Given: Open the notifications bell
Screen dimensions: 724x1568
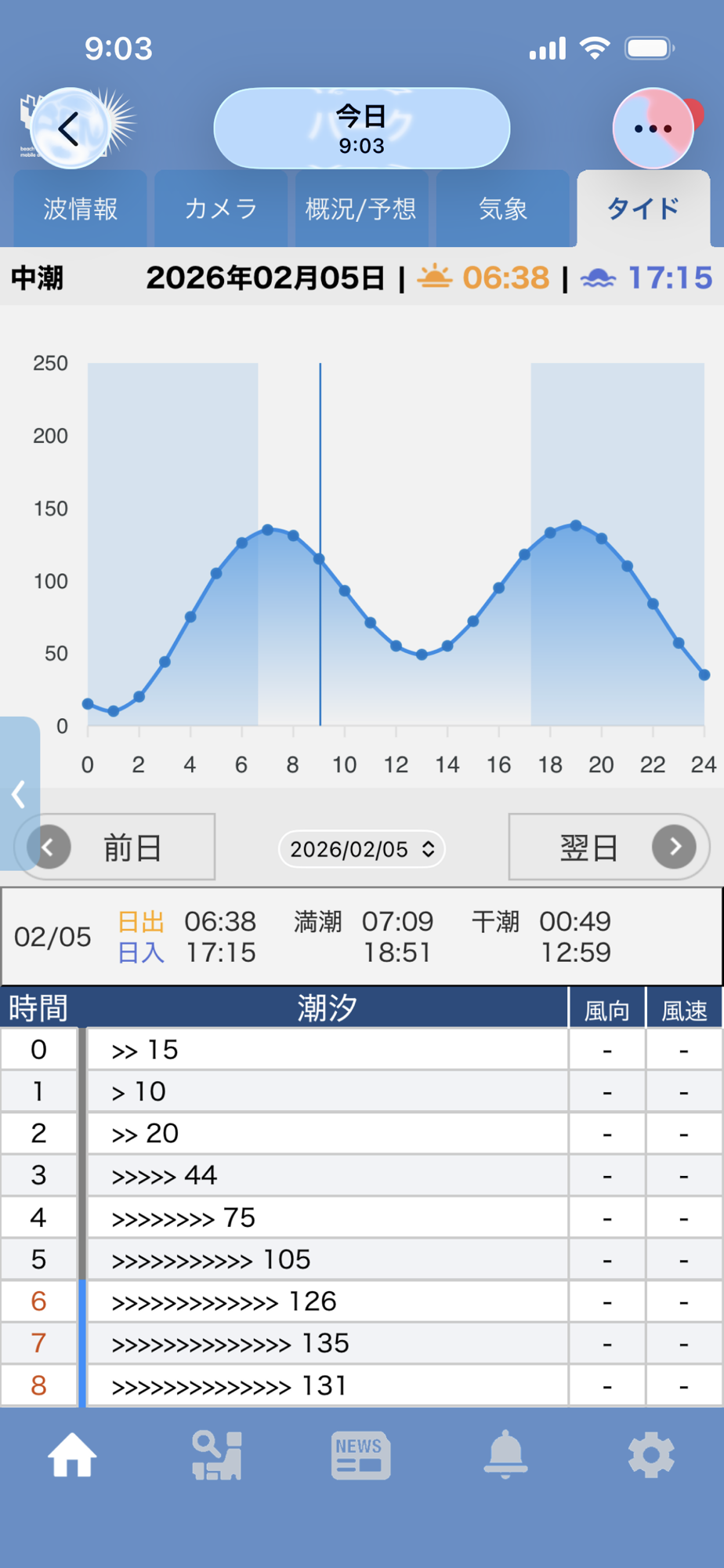Looking at the screenshot, I should point(506,1456).
